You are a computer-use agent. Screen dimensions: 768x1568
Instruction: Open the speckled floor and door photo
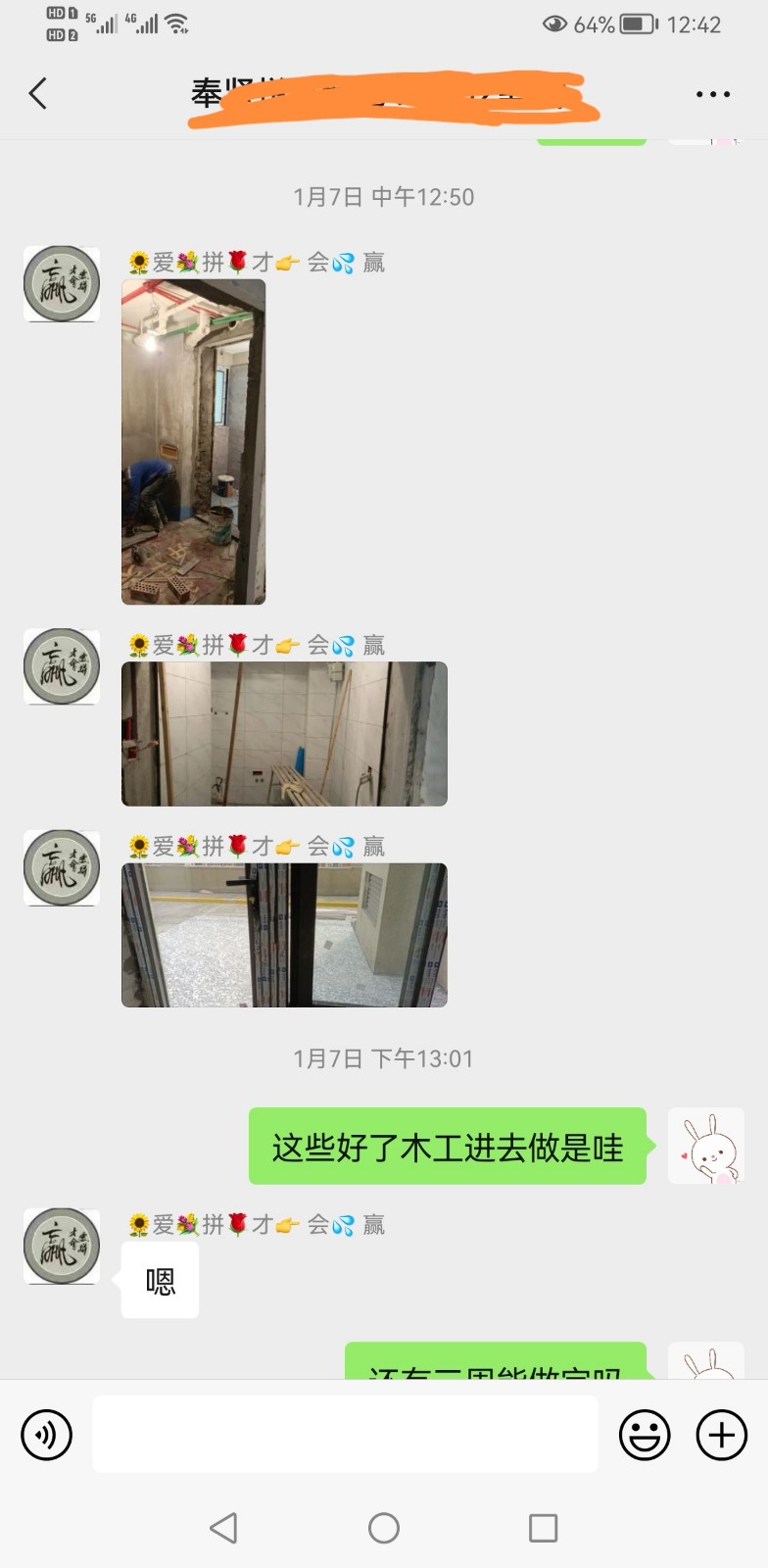click(284, 935)
